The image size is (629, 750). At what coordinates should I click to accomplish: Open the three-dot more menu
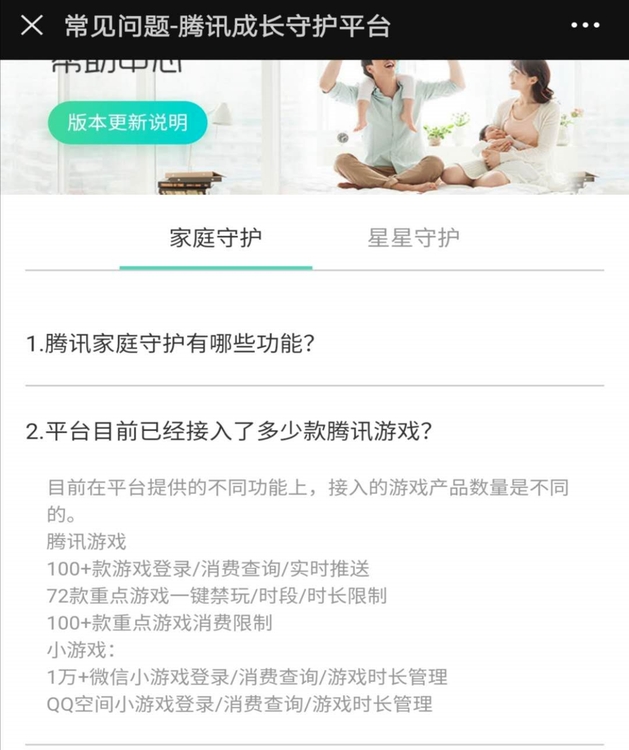point(589,26)
